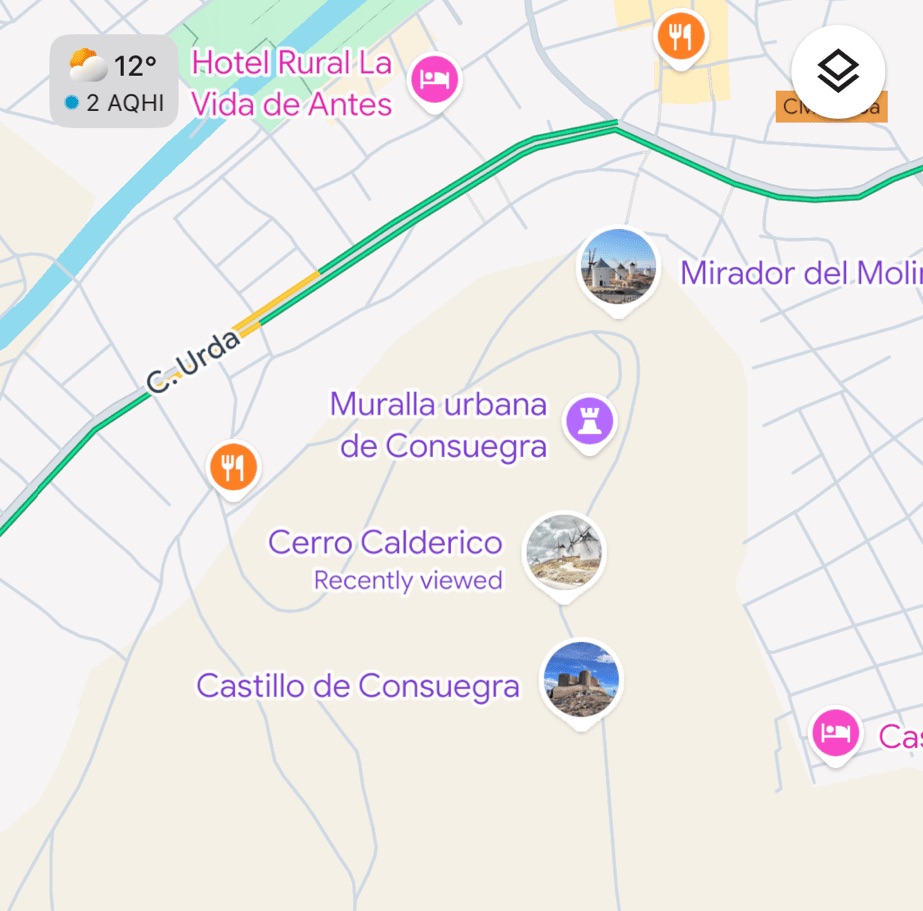923x911 pixels.
Task: Open the map layers button
Action: click(838, 72)
